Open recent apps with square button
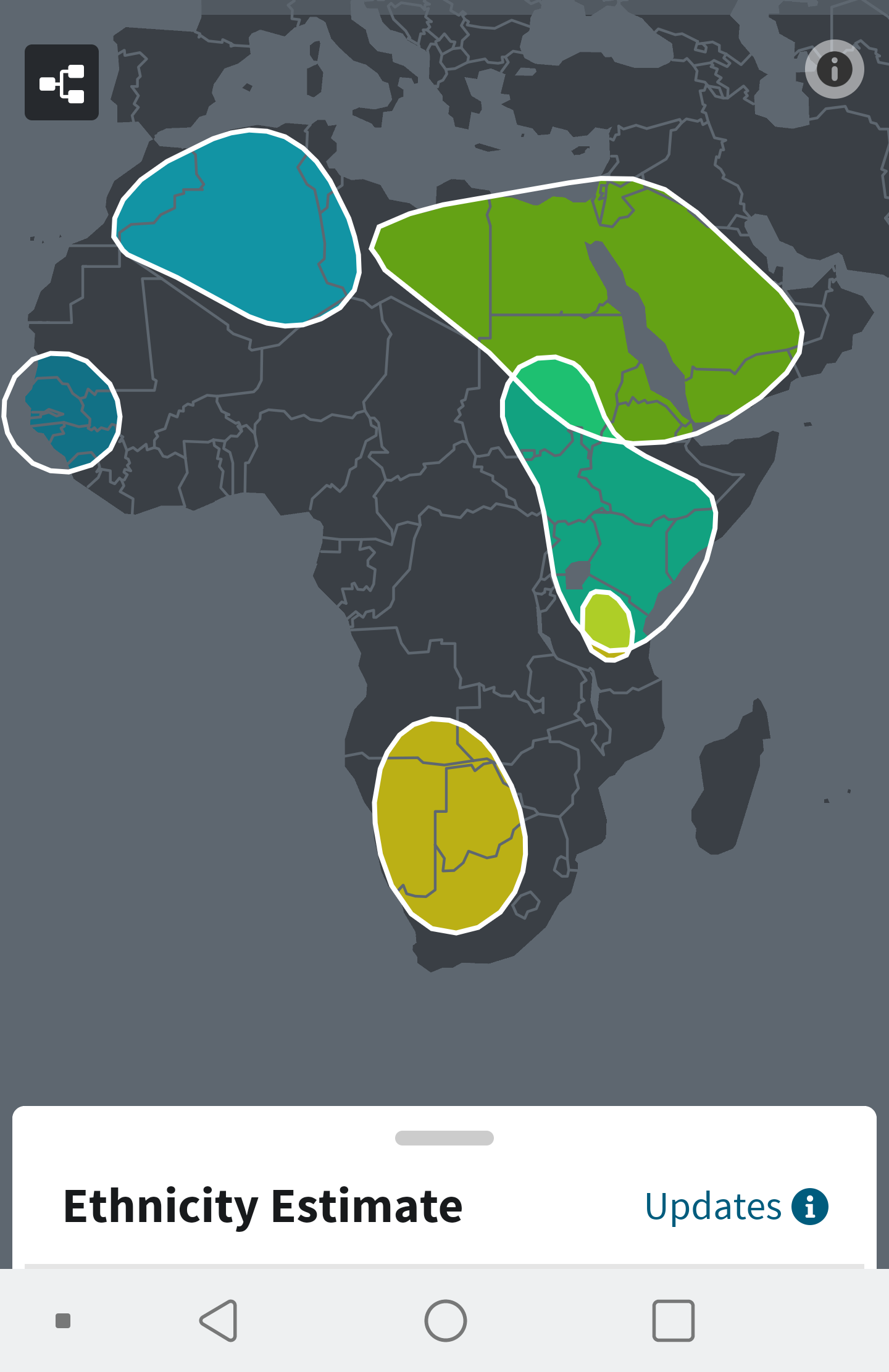 pos(673,1321)
